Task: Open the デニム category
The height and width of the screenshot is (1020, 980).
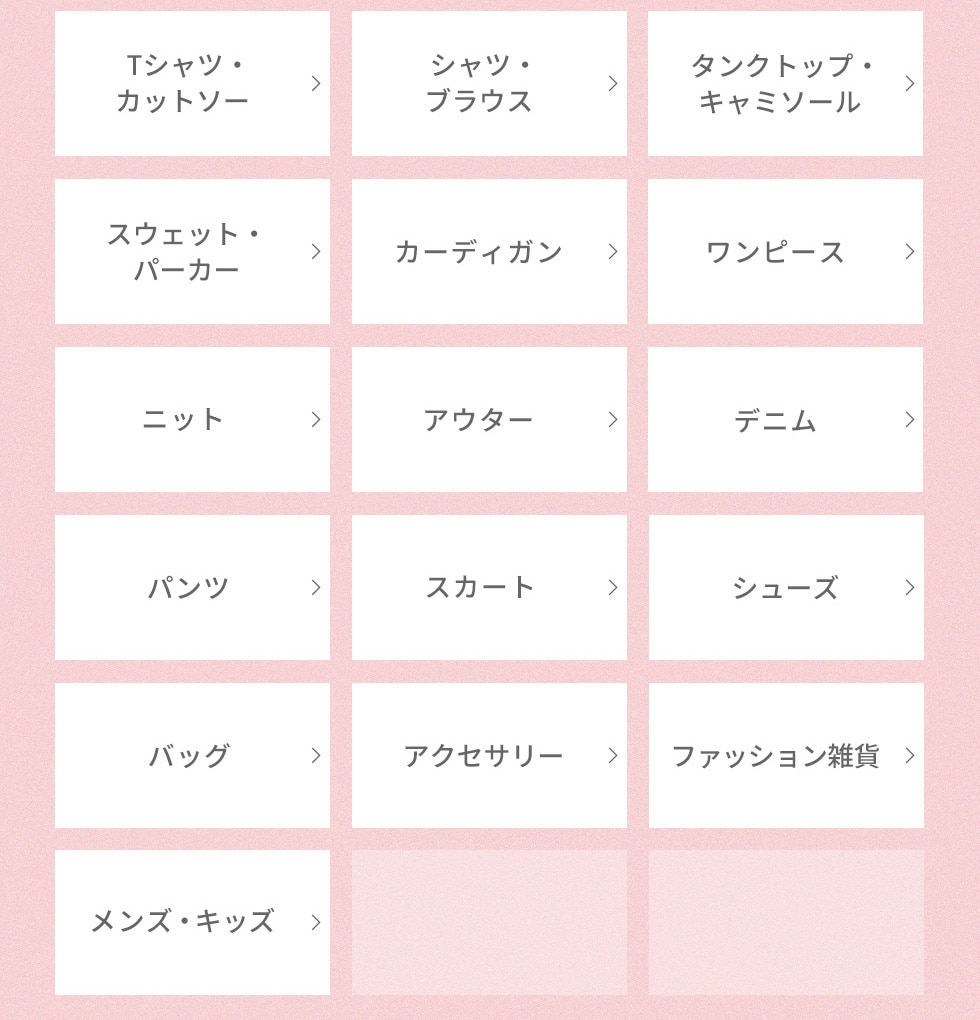Action: click(785, 420)
